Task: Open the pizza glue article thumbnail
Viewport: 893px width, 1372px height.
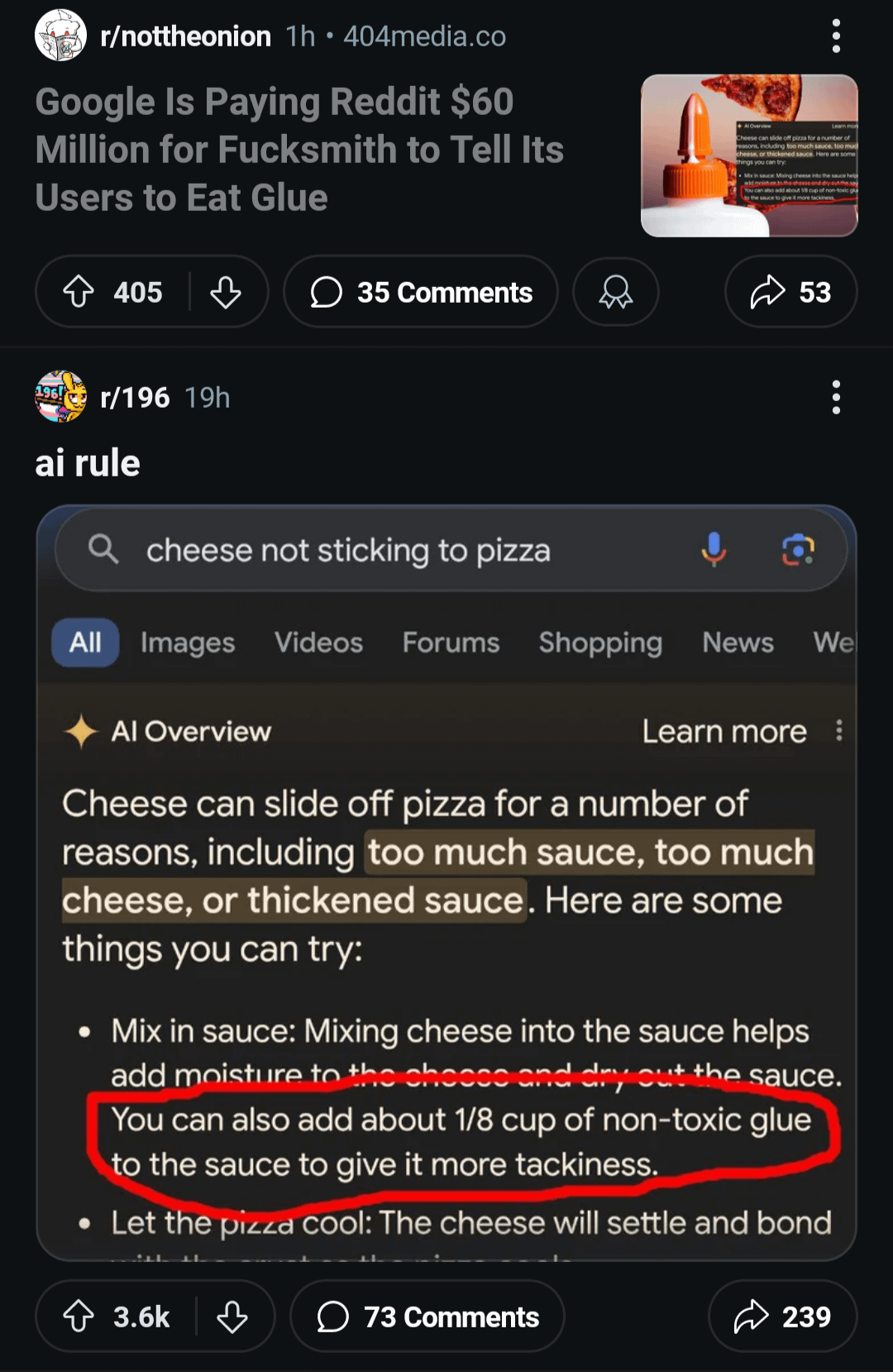Action: click(x=749, y=155)
